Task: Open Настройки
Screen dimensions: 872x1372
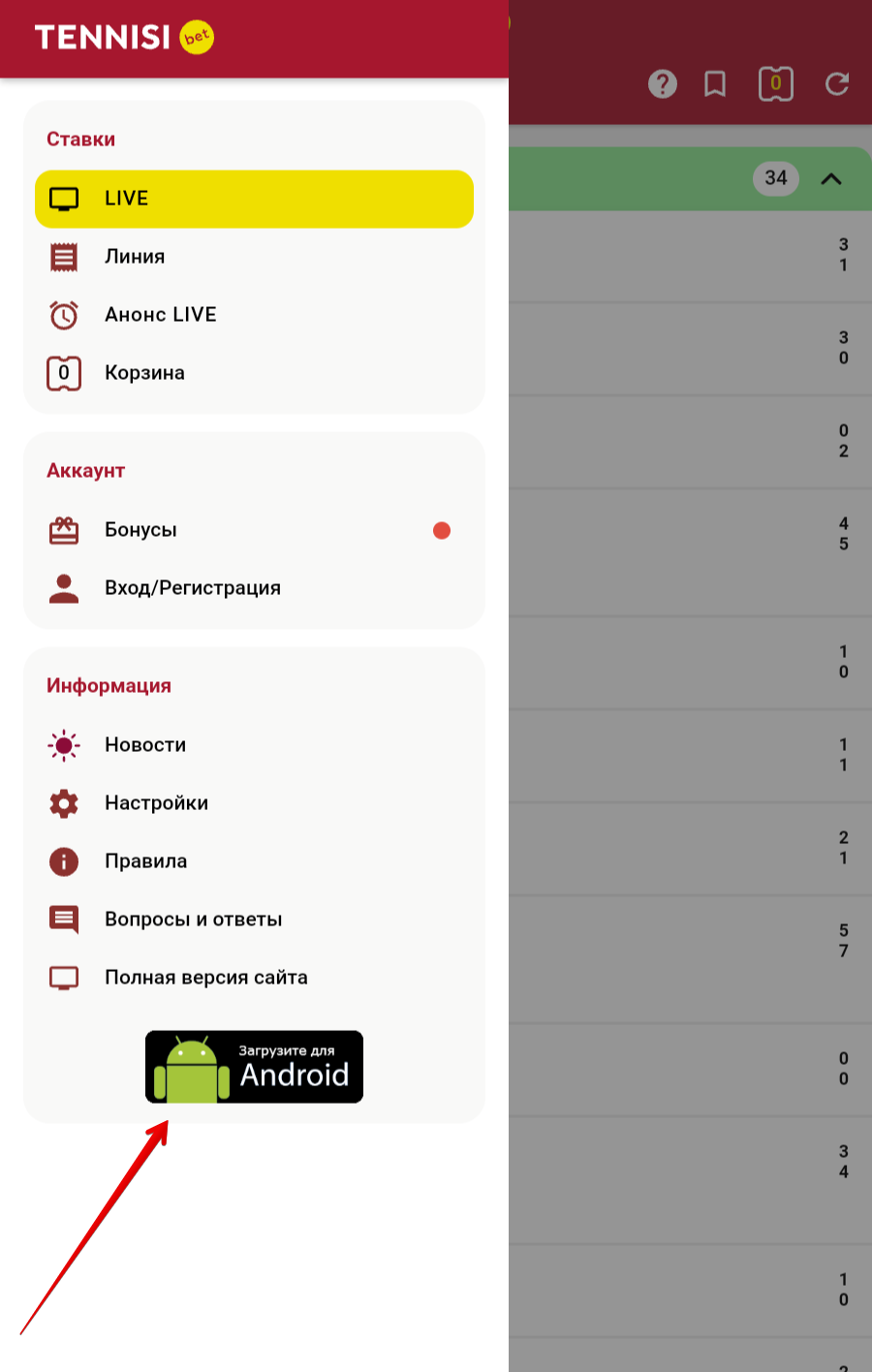Action: point(156,803)
